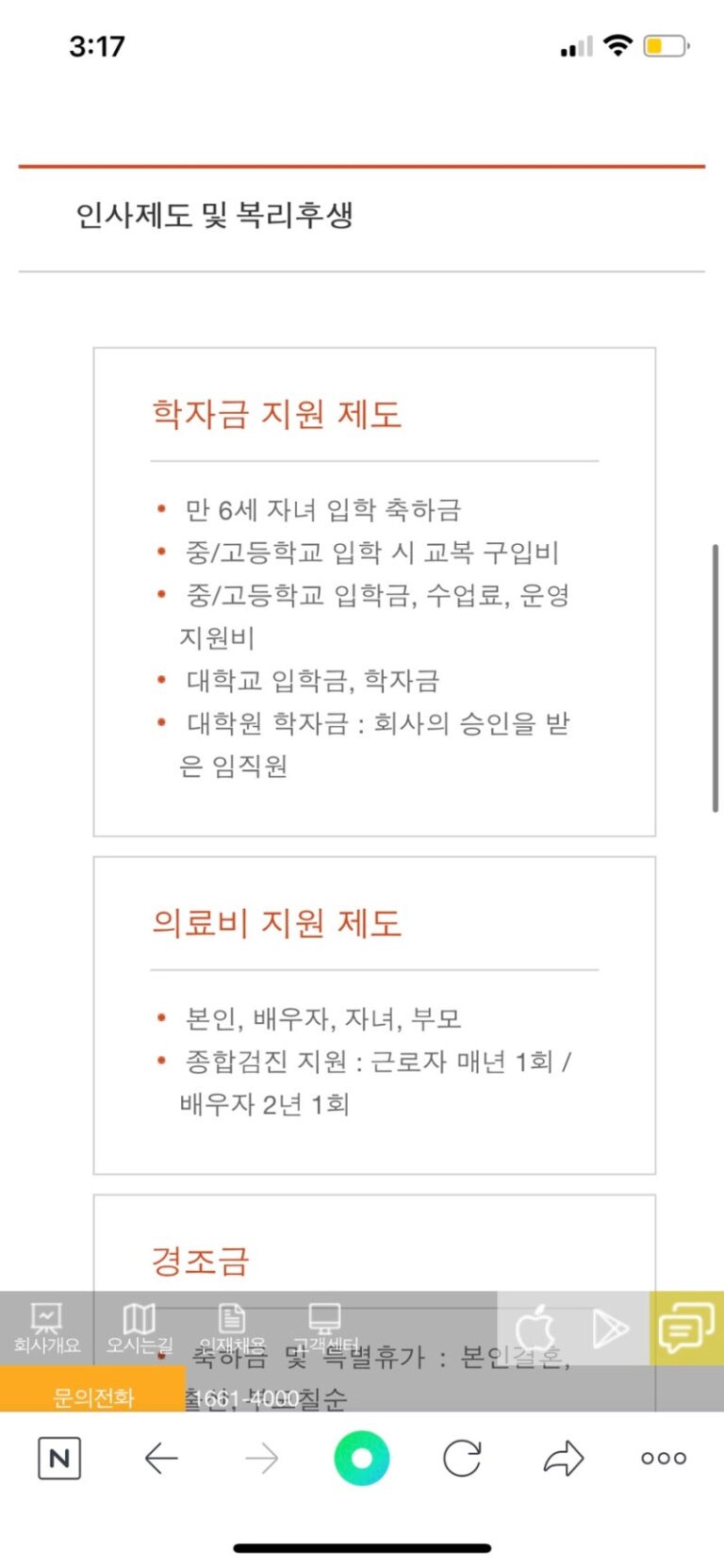The width and height of the screenshot is (724, 1568).
Task: Go to the 인재채용 recruitment section
Action: pyautogui.click(x=232, y=1328)
